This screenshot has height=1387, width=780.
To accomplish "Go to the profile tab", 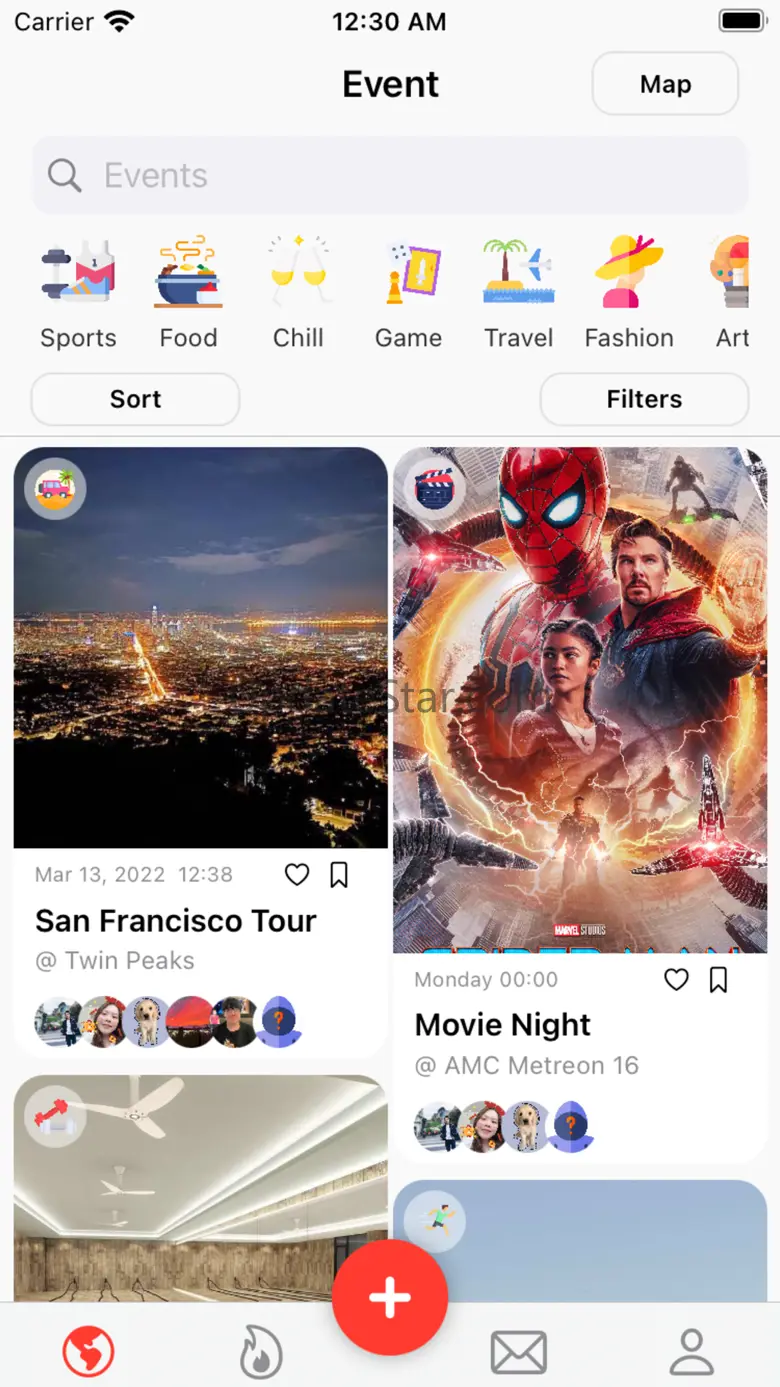I will point(691,1352).
